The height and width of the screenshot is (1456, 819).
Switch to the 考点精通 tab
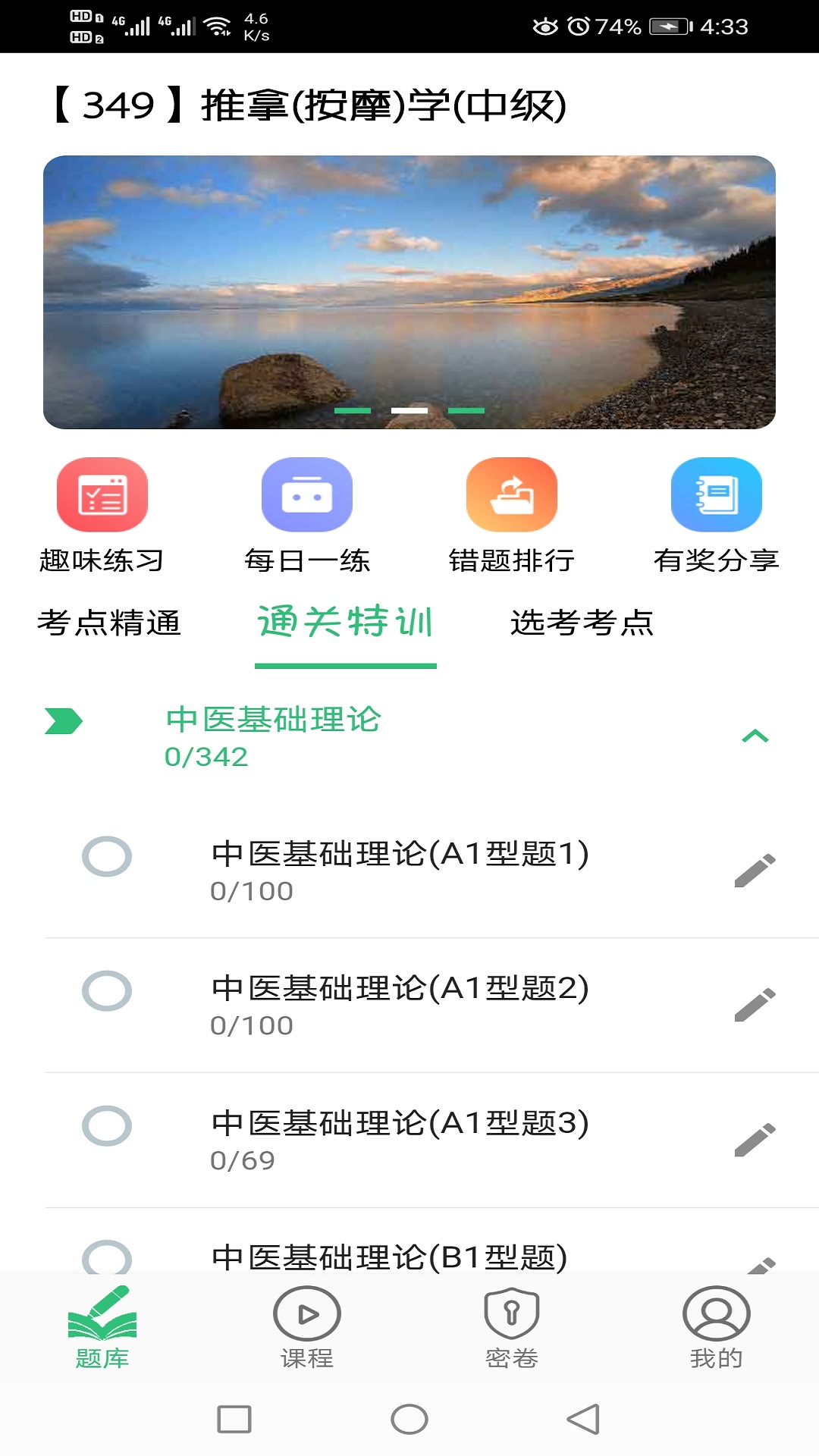click(x=109, y=623)
